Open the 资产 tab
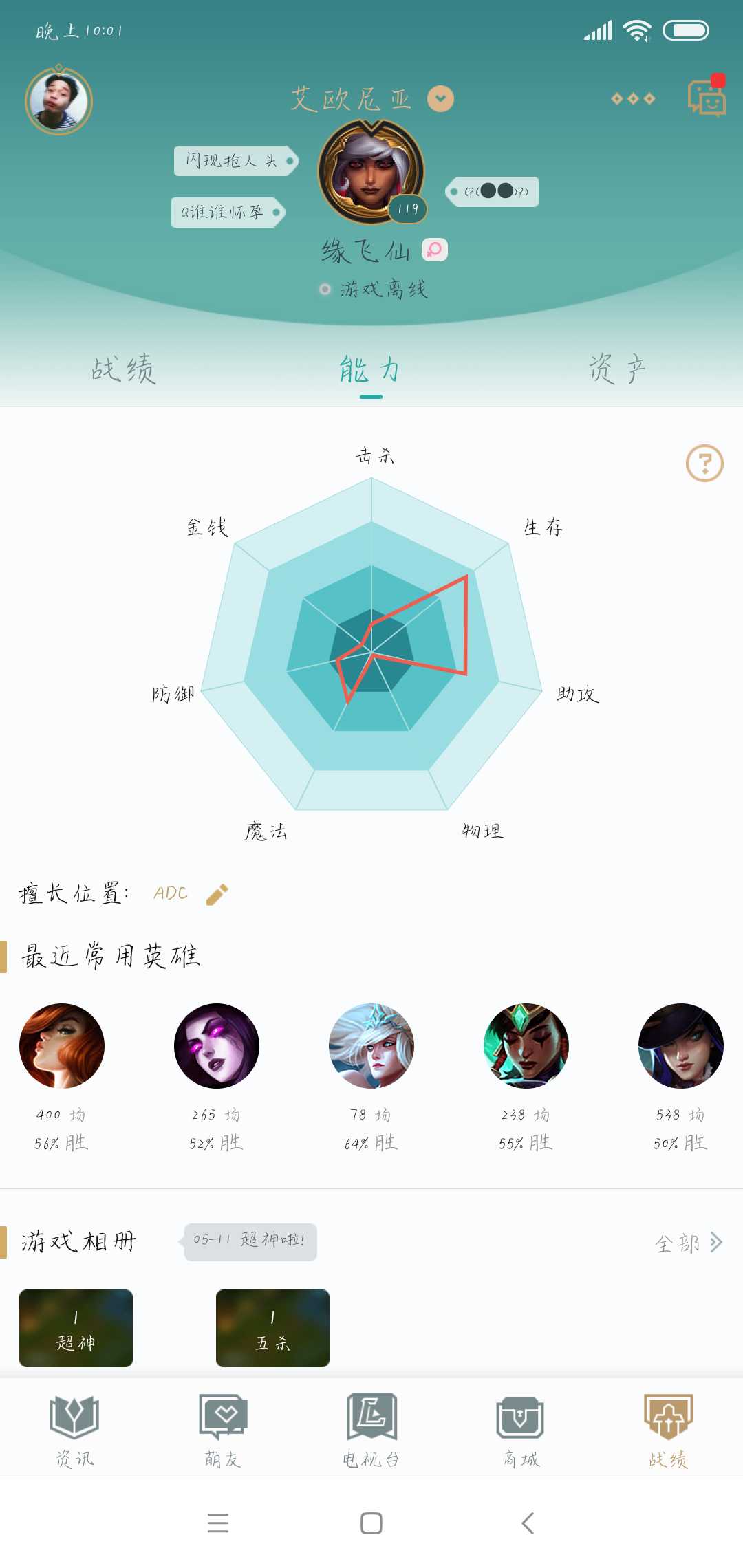Image resolution: width=743 pixels, height=1568 pixels. point(618,369)
